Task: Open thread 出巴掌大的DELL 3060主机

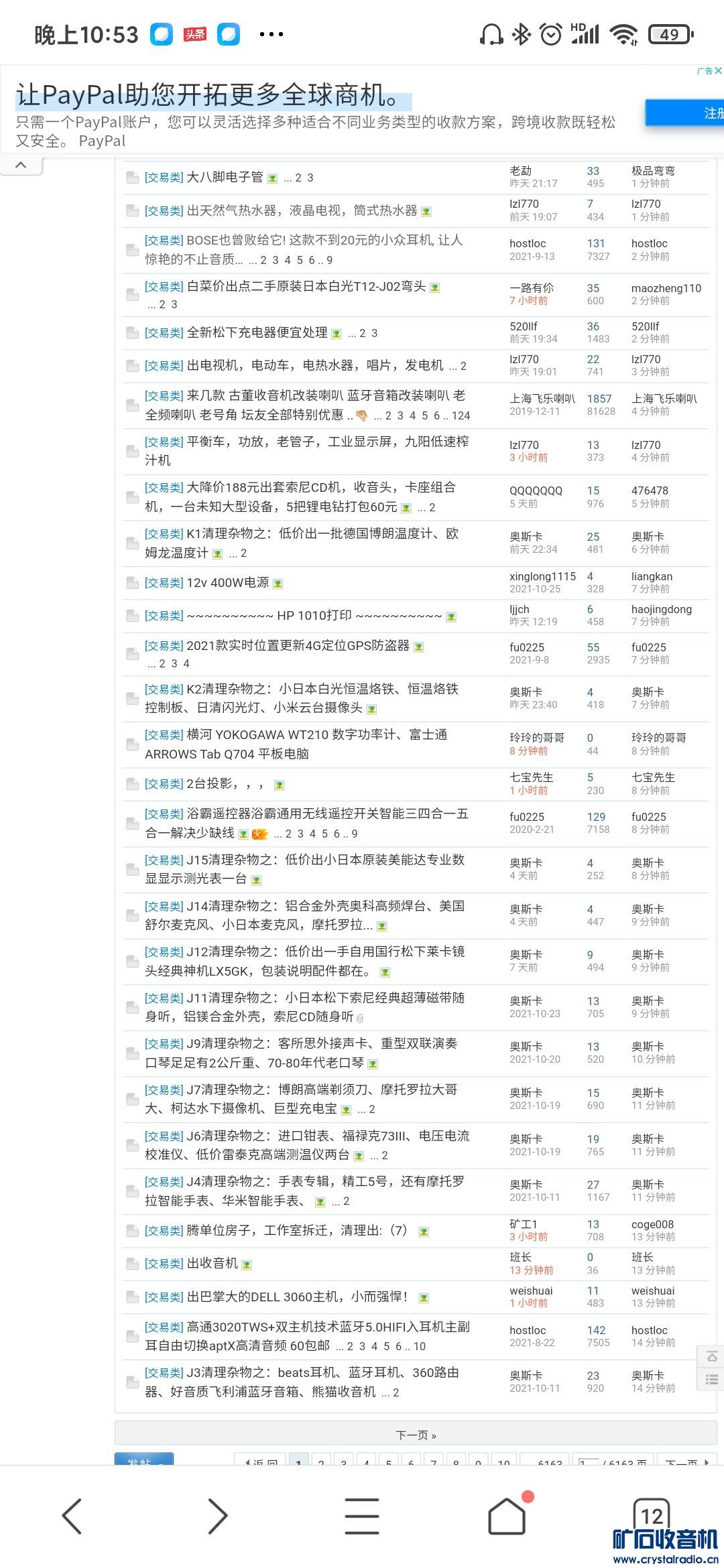Action: pos(297,1297)
